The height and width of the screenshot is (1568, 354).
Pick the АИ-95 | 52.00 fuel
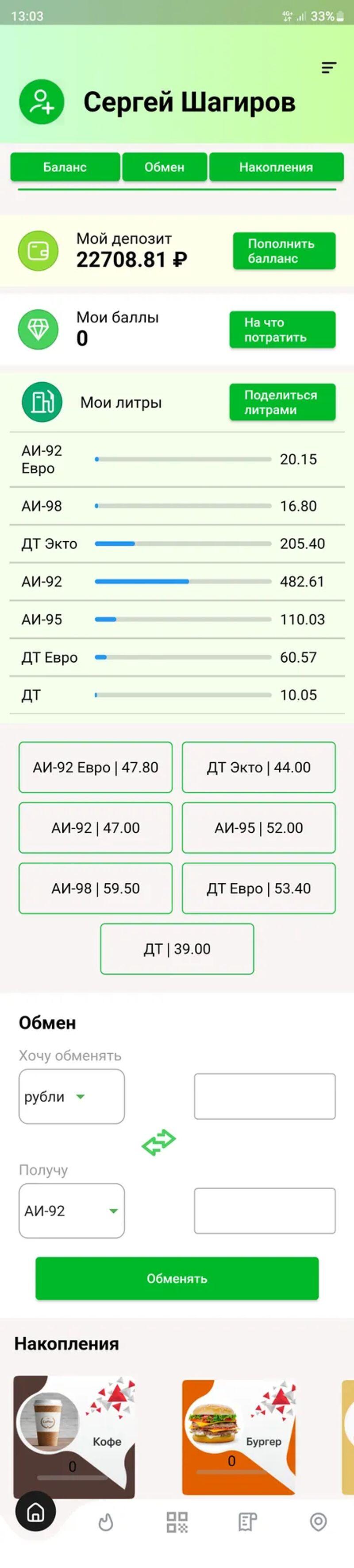tap(258, 827)
